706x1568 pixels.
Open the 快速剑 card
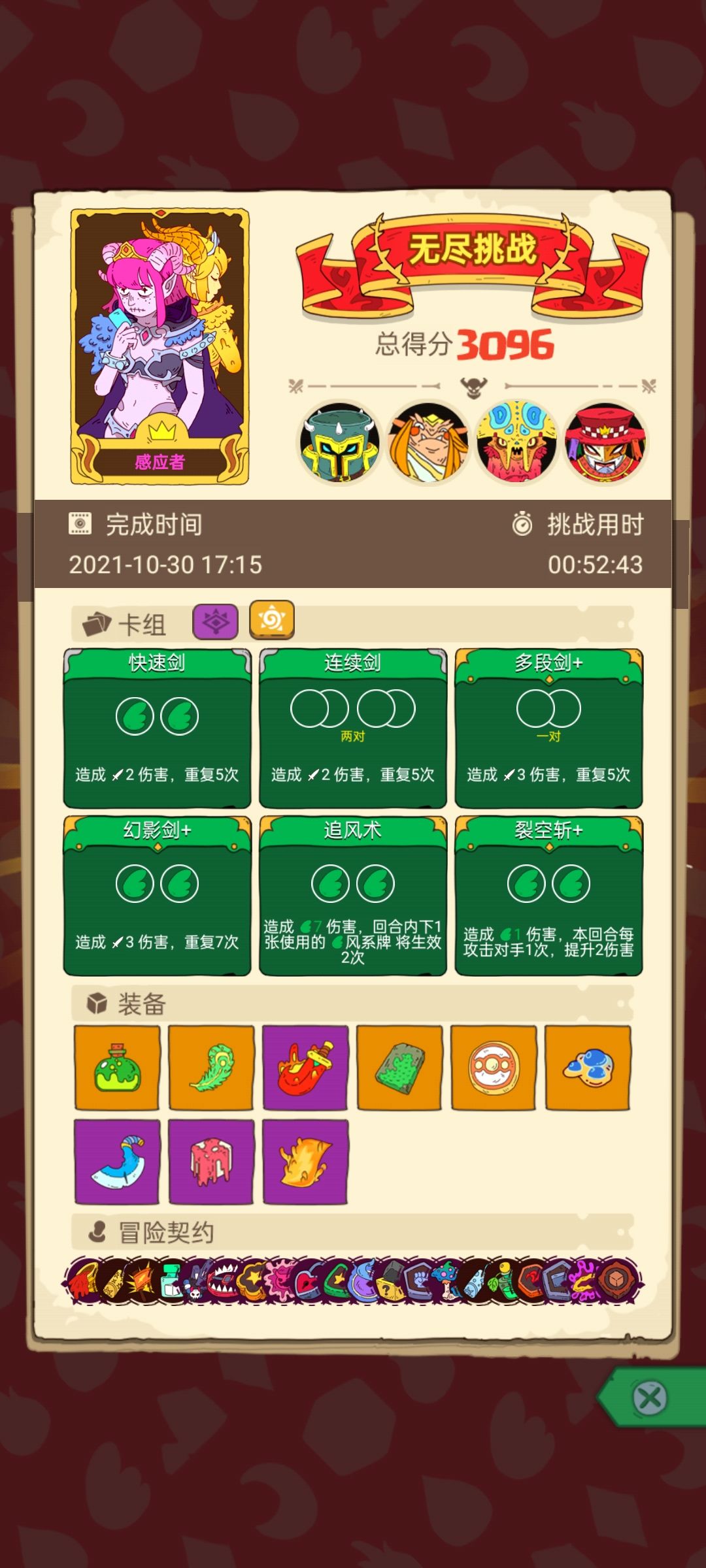pos(157,728)
